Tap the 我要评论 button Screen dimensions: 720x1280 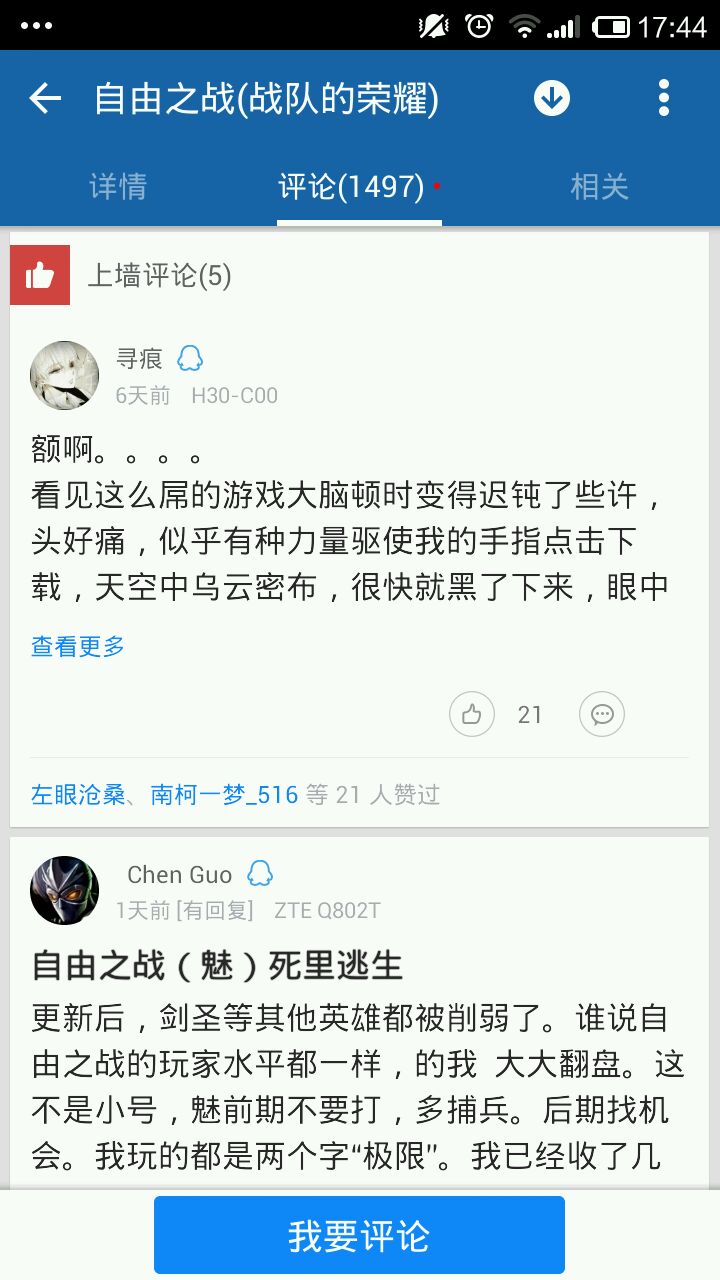(x=359, y=1235)
